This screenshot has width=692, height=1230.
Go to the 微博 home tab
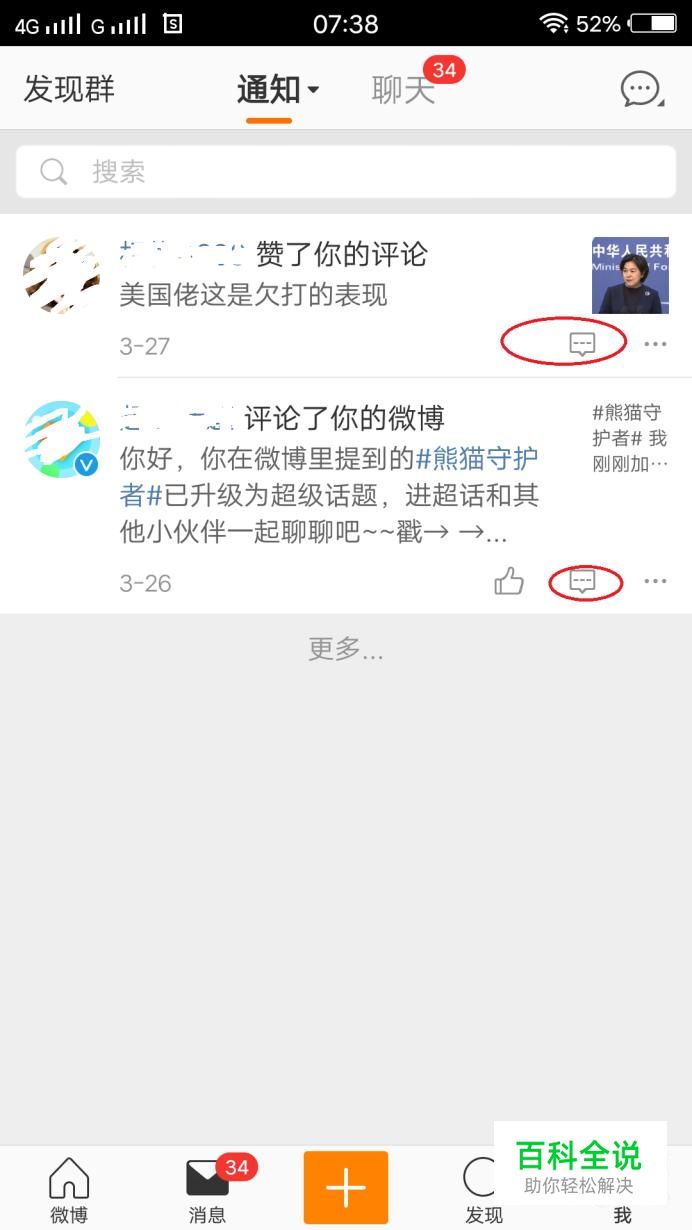[x=69, y=1188]
